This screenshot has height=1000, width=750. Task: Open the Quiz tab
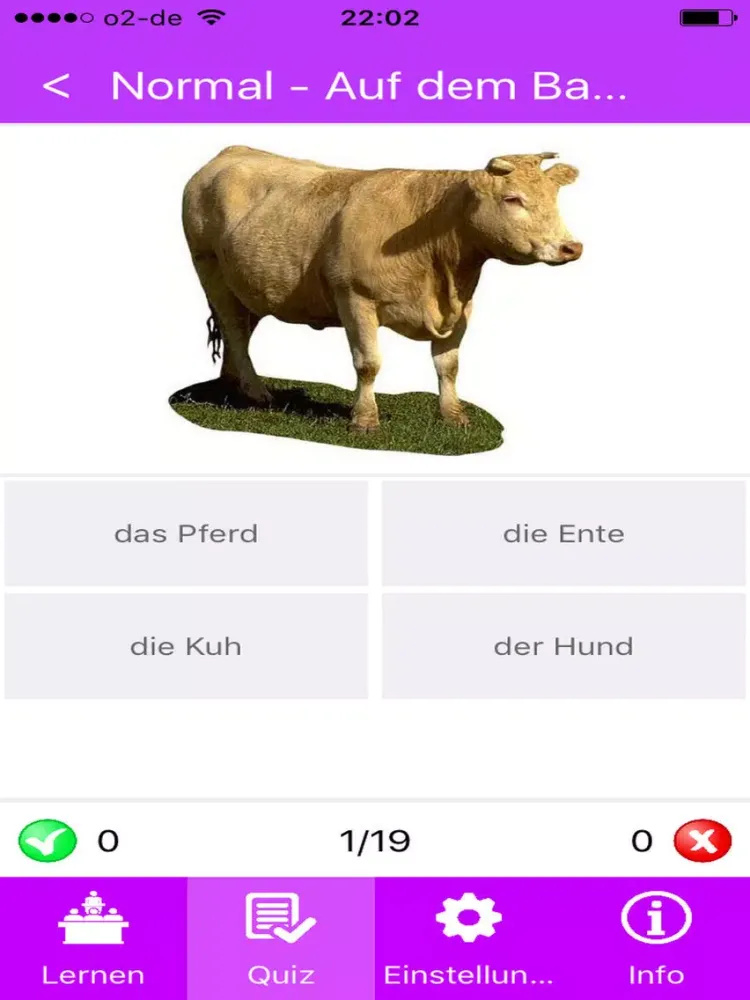281,938
